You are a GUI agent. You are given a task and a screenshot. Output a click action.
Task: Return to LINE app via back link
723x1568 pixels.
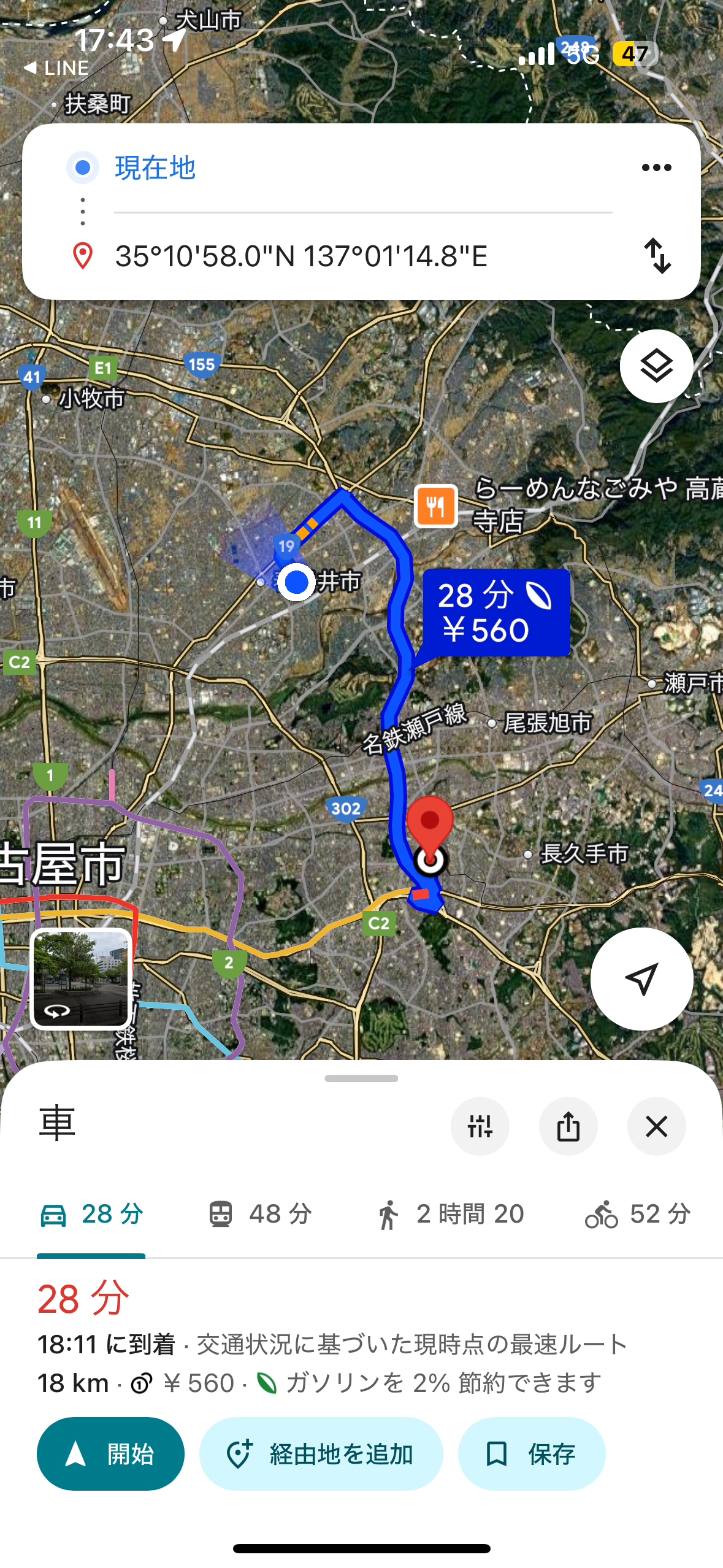point(56,68)
